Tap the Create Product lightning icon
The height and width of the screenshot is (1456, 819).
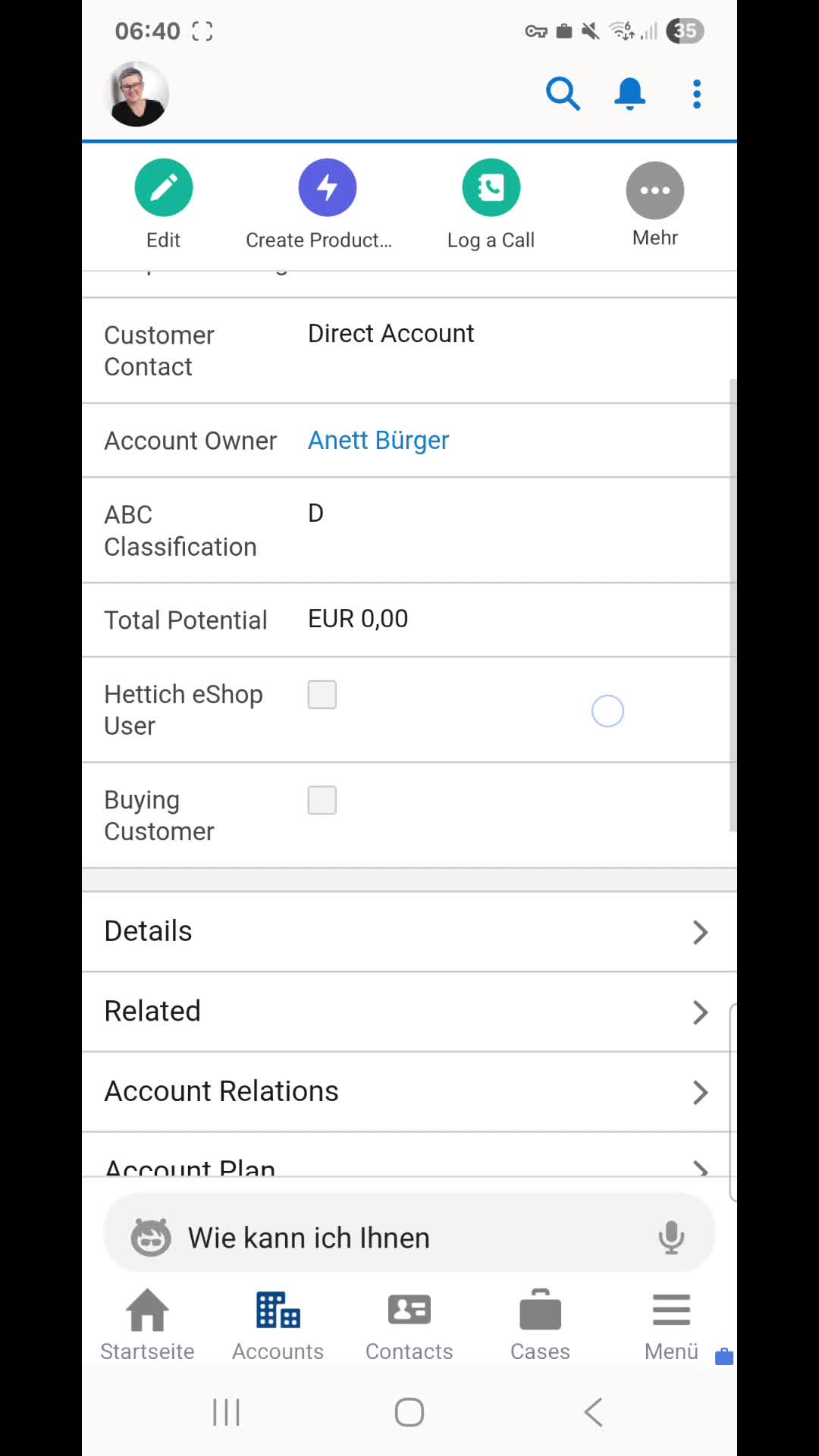[x=327, y=187]
